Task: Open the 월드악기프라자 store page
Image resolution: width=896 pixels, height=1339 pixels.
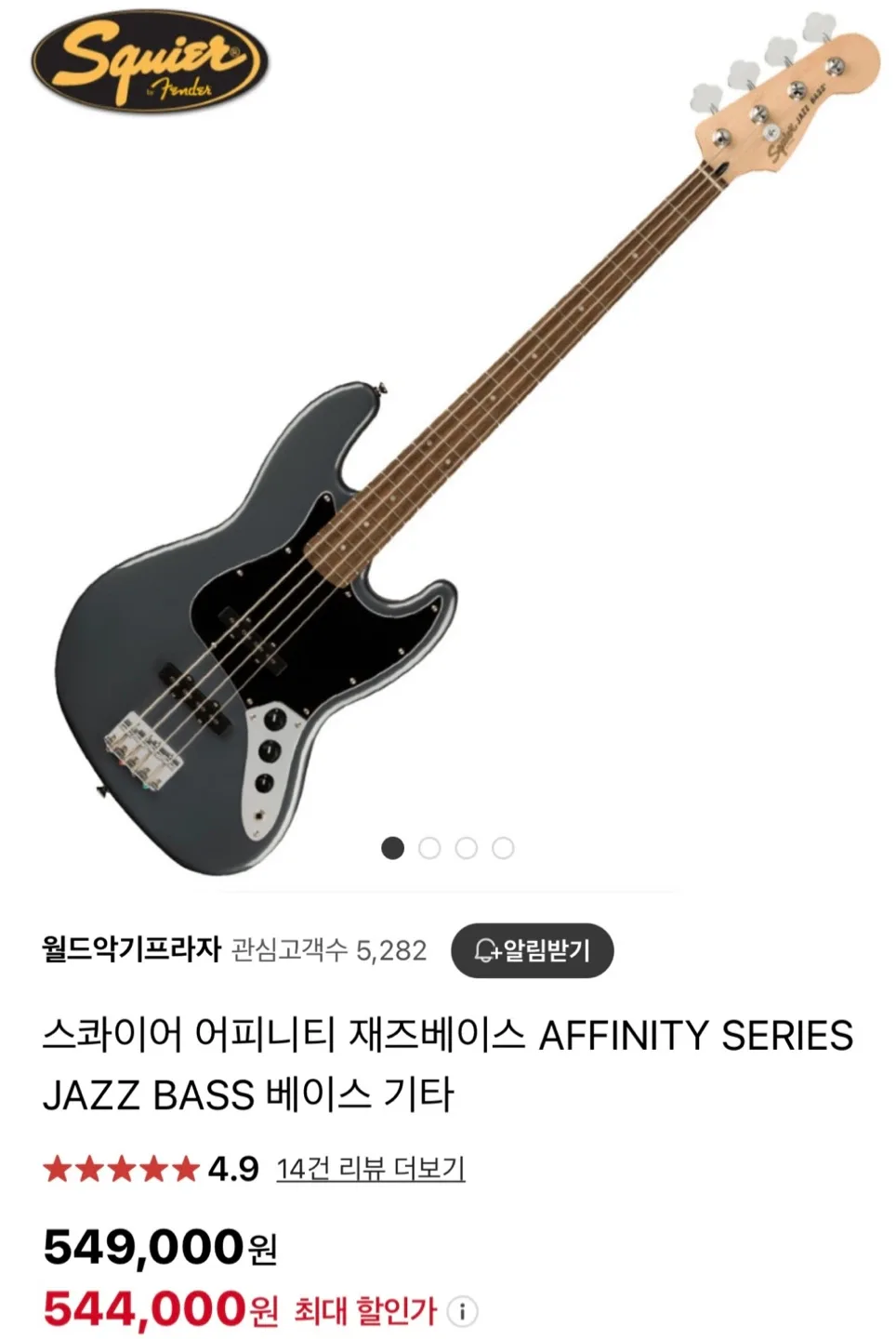Action: pyautogui.click(x=131, y=949)
